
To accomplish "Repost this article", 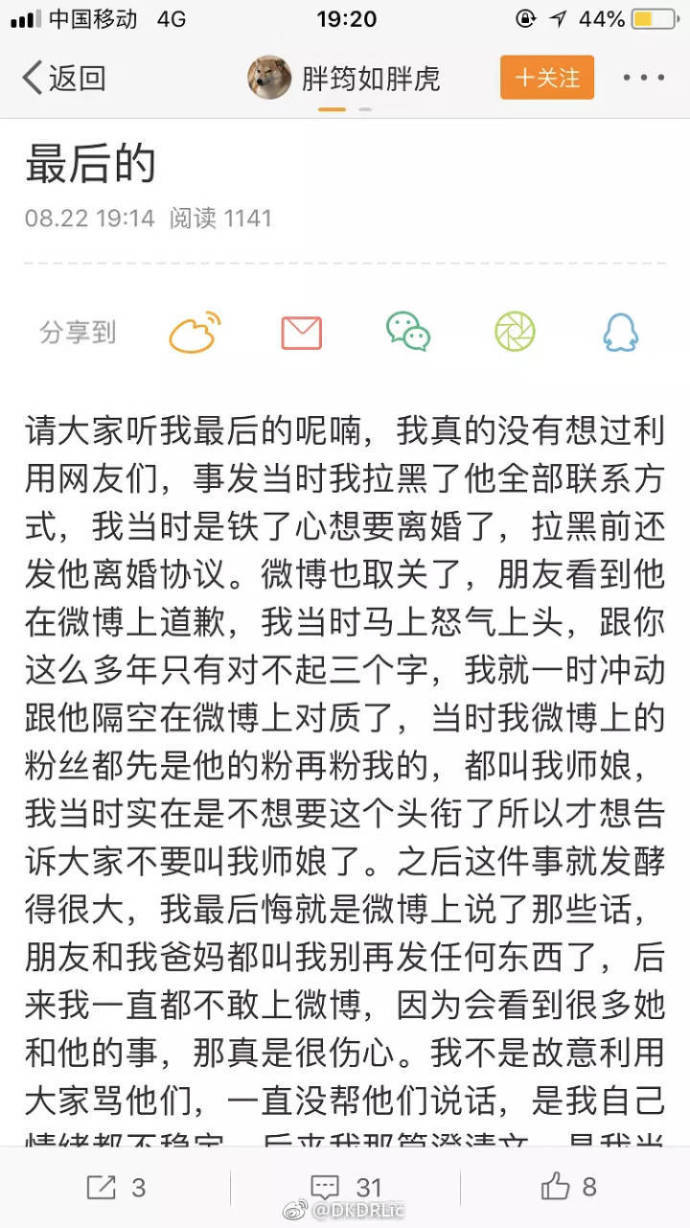I will click(115, 1187).
